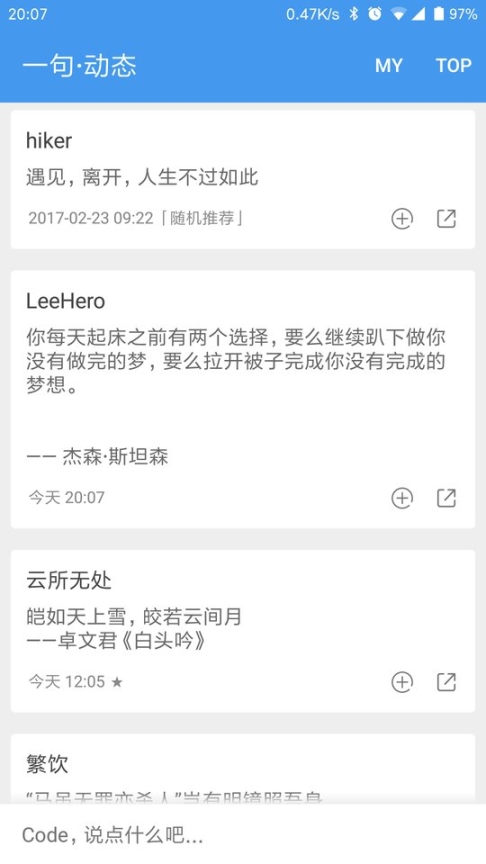Open the MY section in the app bar

click(x=388, y=66)
